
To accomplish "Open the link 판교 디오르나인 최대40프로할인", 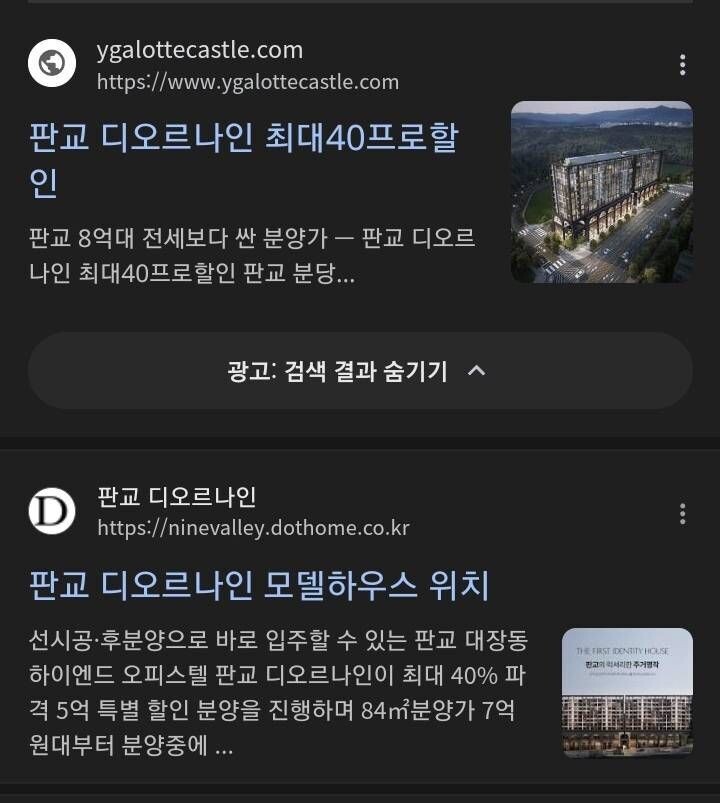I will [x=240, y=160].
